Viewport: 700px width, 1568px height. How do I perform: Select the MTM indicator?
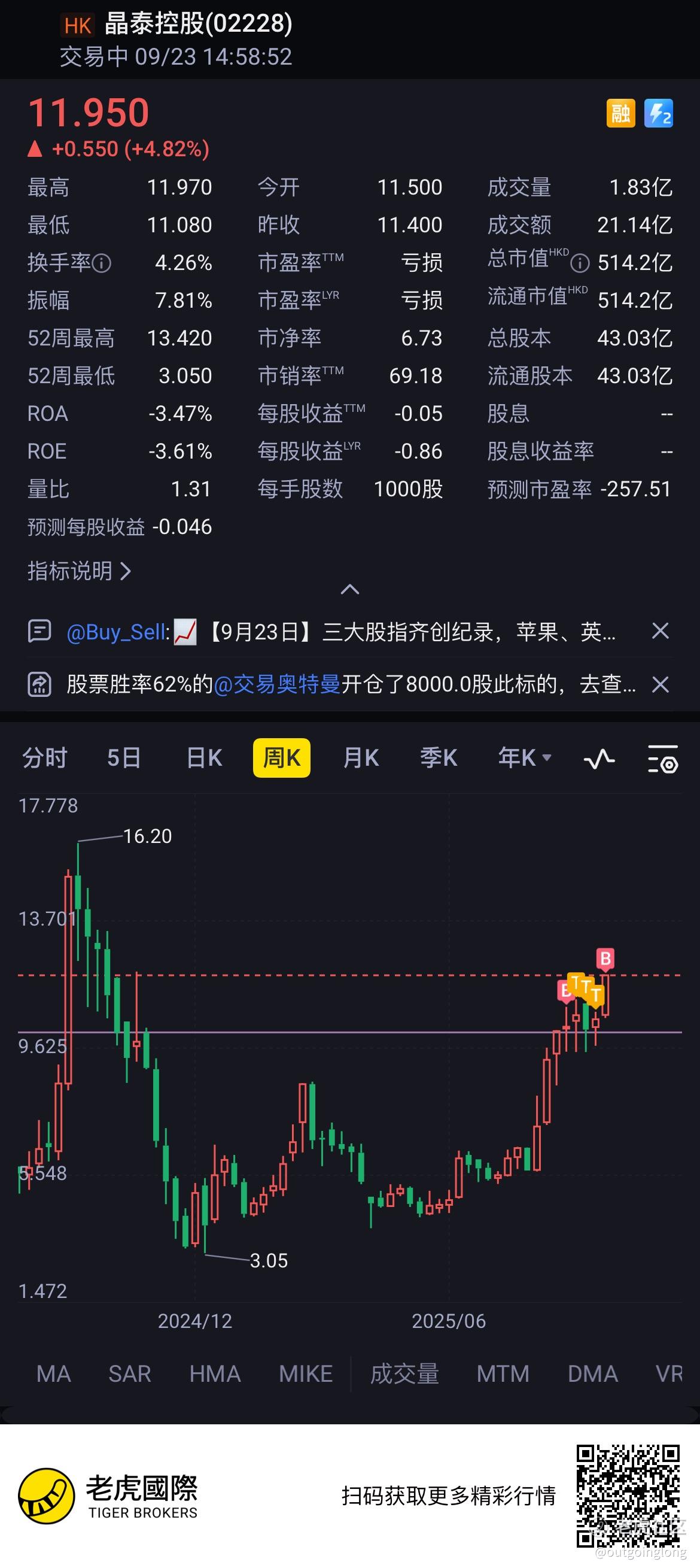503,1374
